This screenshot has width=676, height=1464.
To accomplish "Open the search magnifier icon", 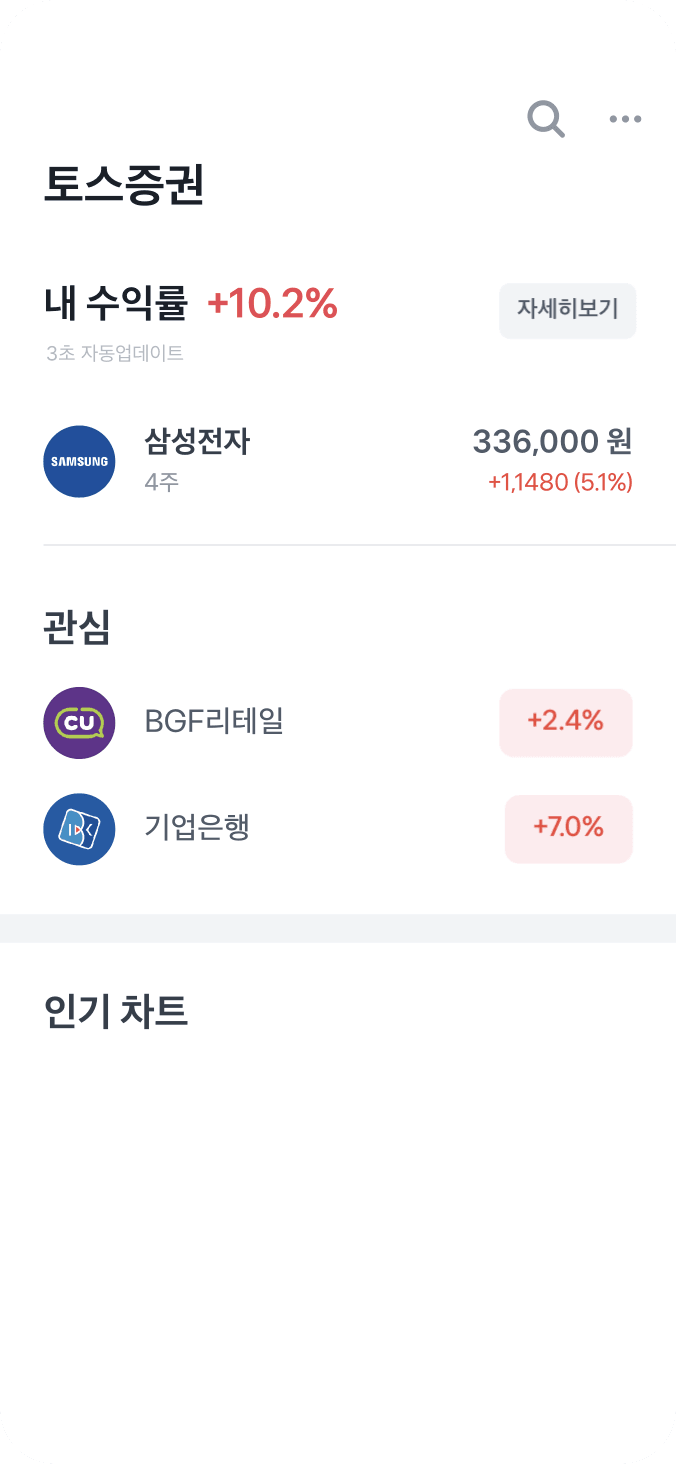I will (546, 119).
